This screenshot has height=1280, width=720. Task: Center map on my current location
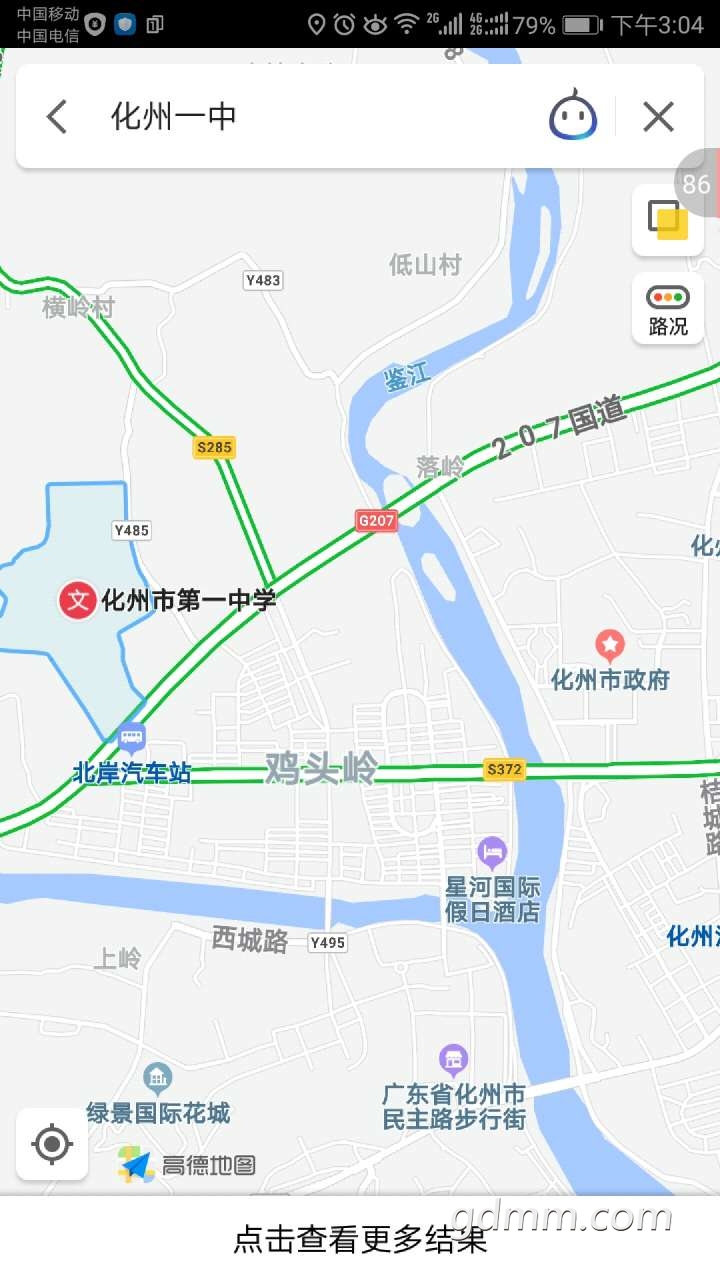(x=52, y=1144)
